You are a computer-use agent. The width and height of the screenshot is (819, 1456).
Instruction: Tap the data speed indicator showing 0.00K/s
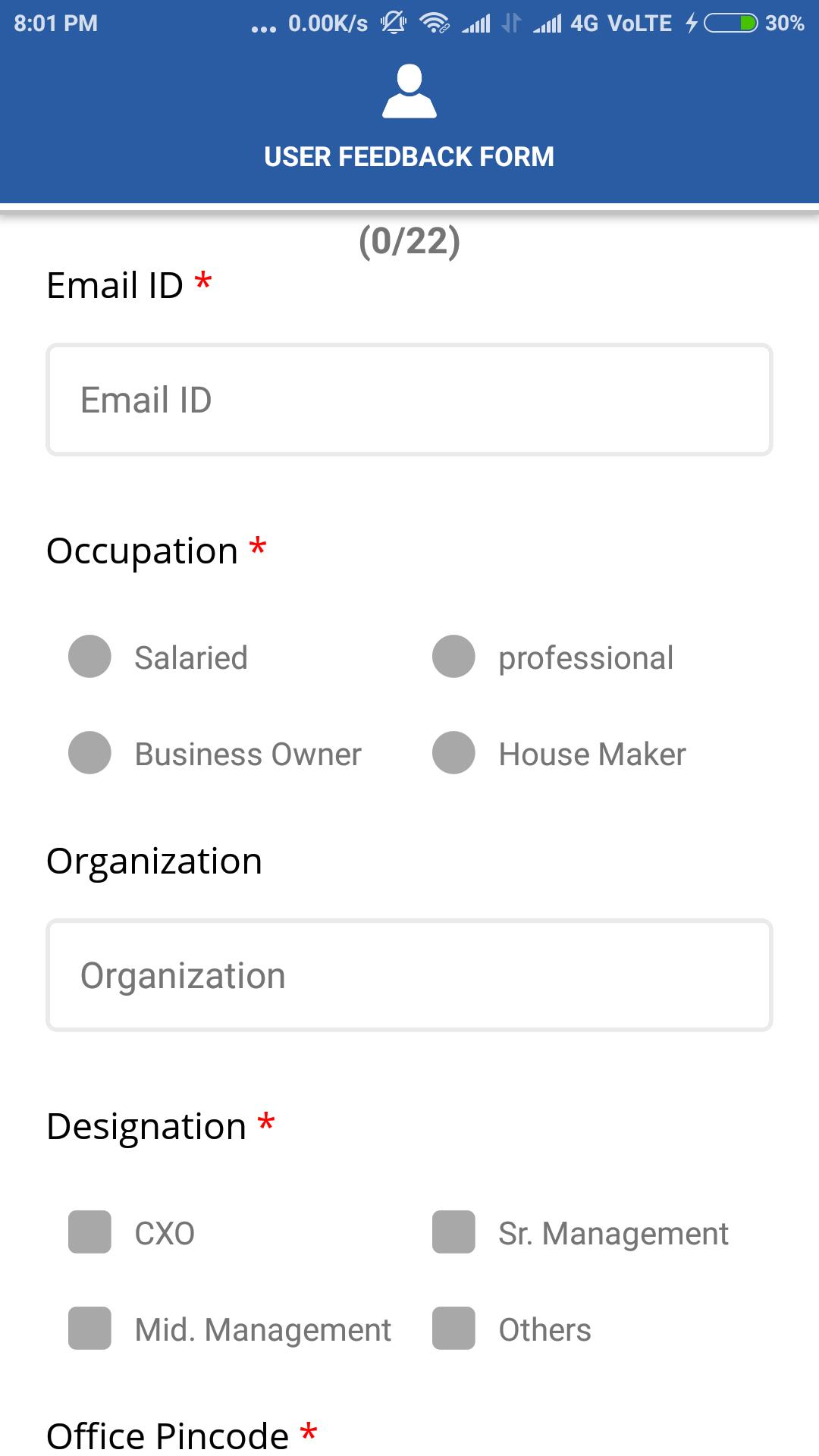point(328,23)
